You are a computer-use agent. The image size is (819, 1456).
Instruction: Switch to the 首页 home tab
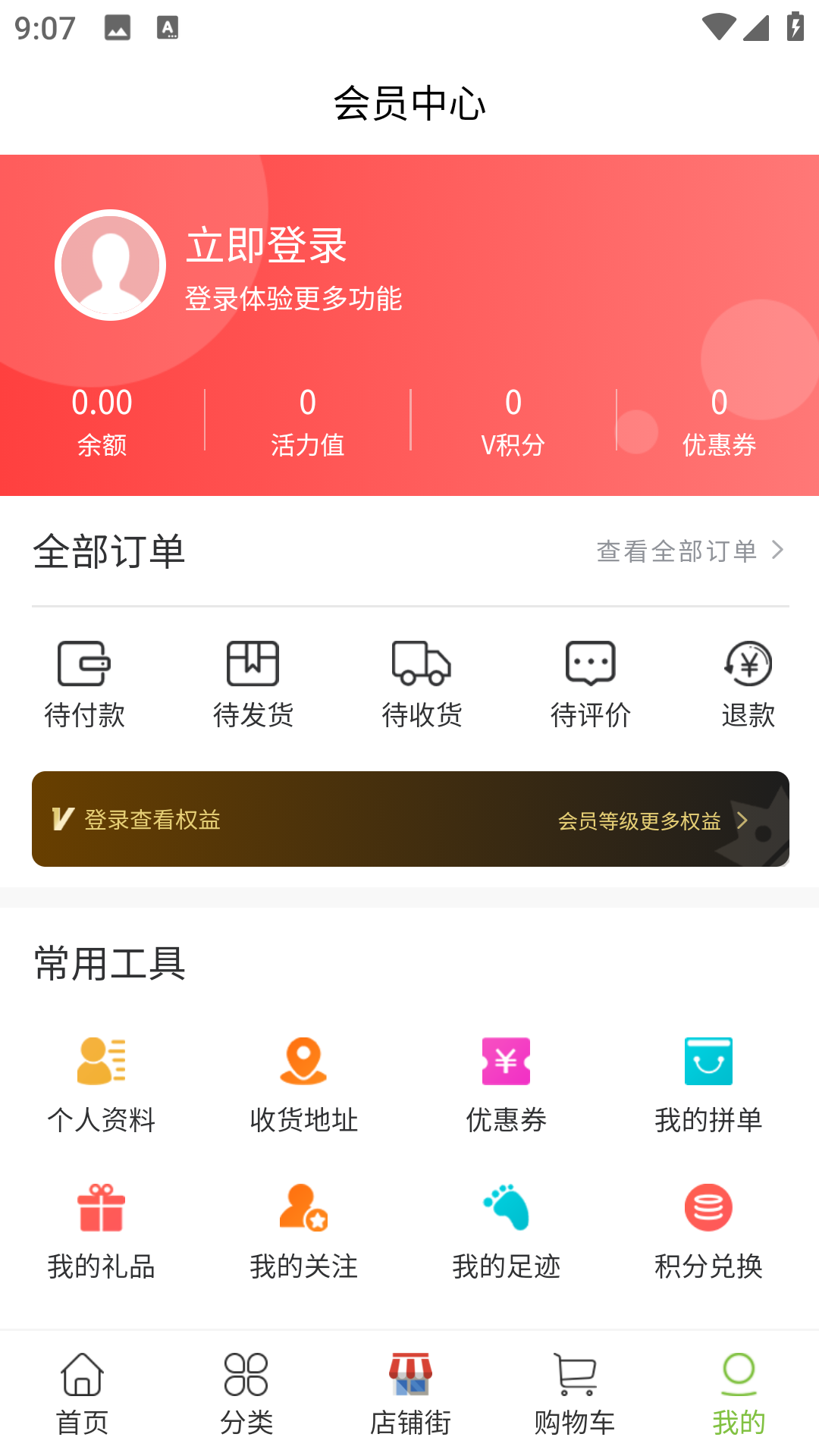82,1394
